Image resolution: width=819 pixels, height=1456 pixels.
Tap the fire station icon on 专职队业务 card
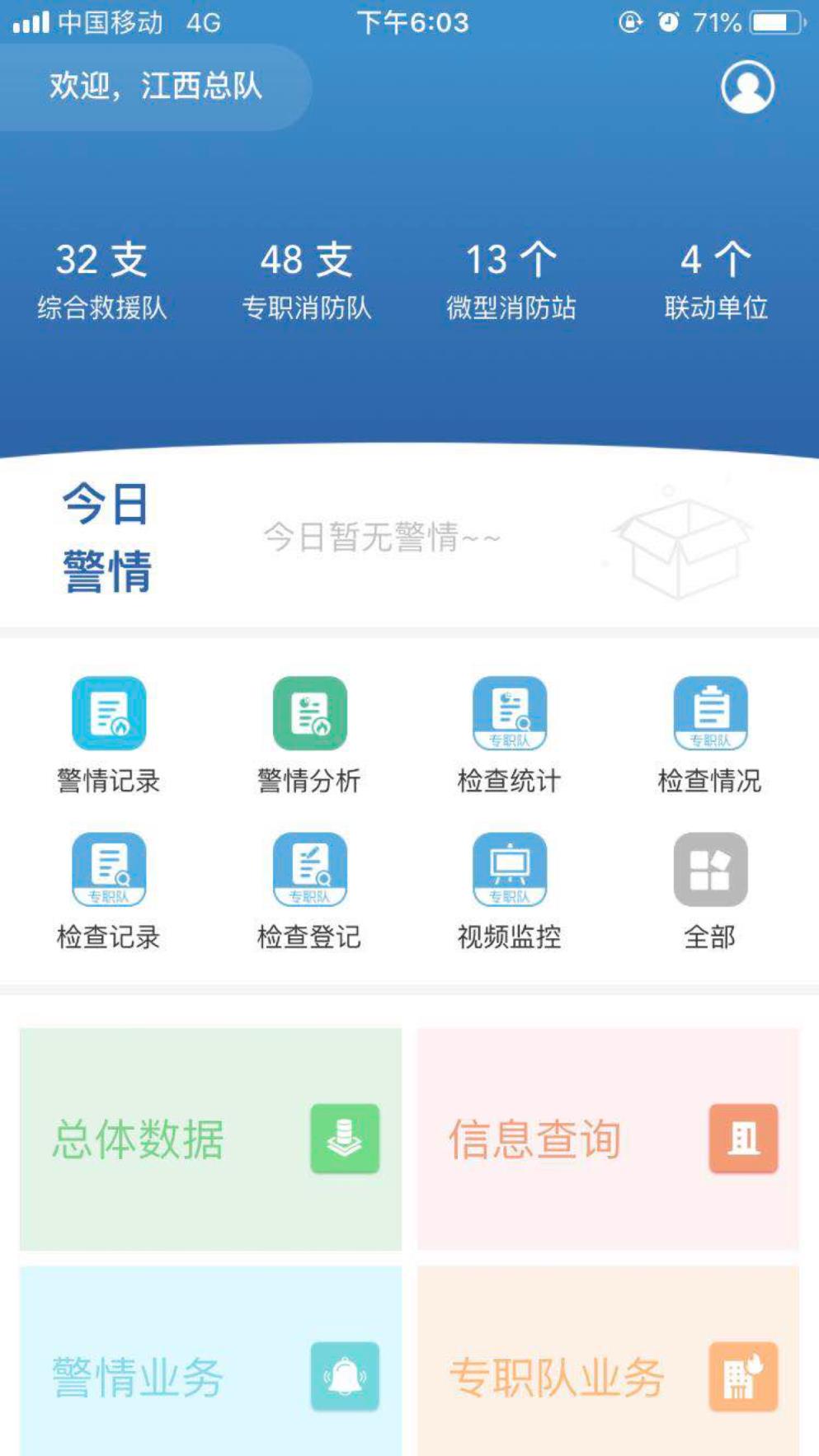741,1375
